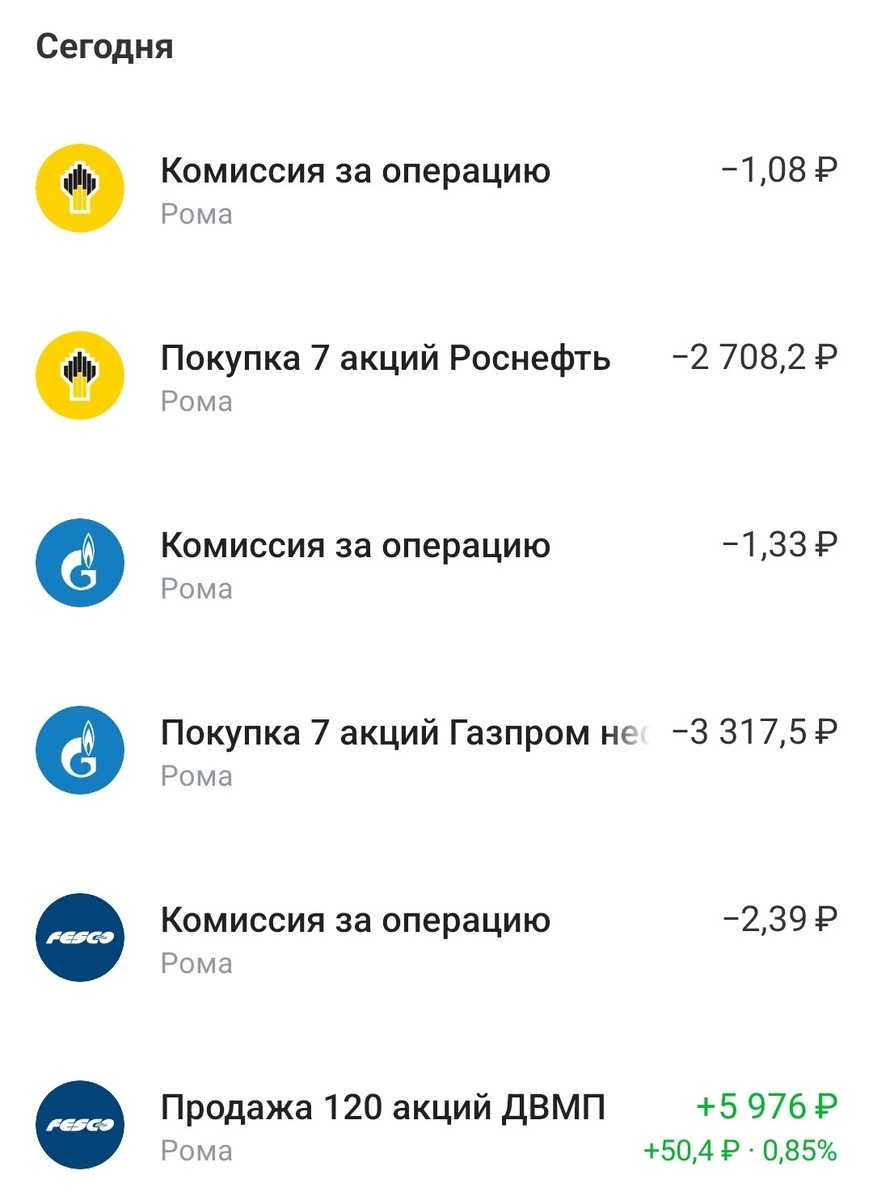Click the yellow Роснефть circle avatar at the top
The width and height of the screenshot is (873, 1200).
(79, 187)
